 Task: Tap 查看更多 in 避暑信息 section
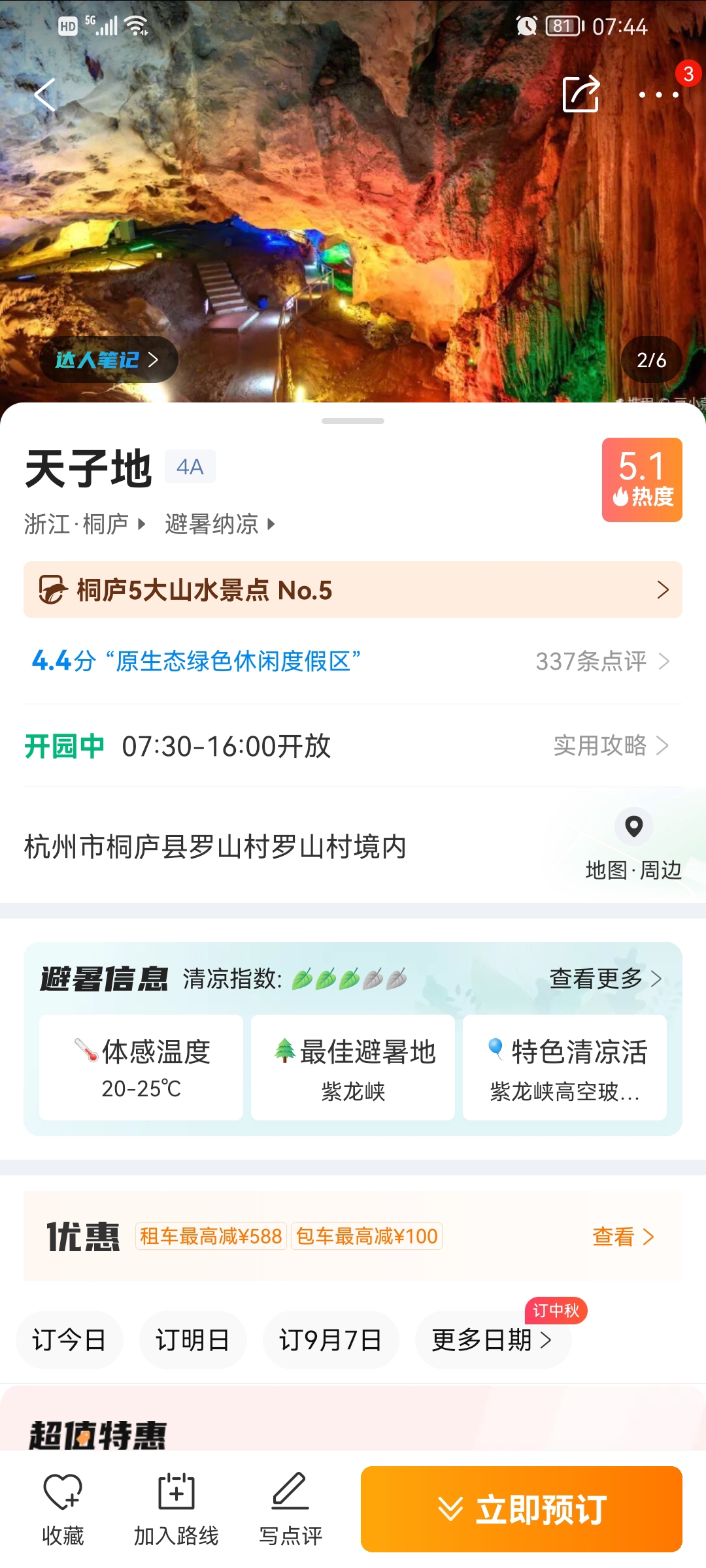pos(605,978)
